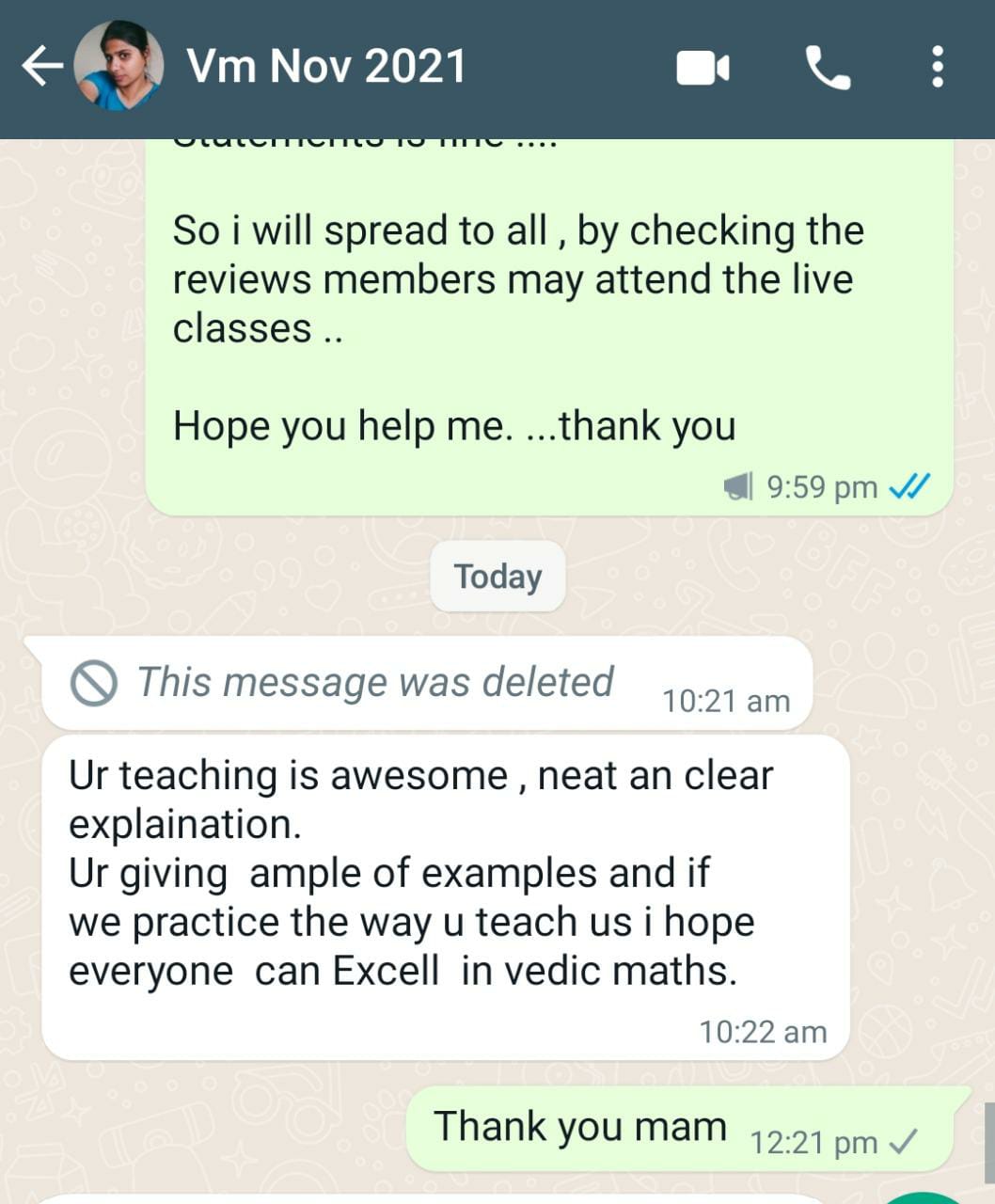Start a voice call
Image resolution: width=995 pixels, height=1204 pixels.
pos(828,68)
